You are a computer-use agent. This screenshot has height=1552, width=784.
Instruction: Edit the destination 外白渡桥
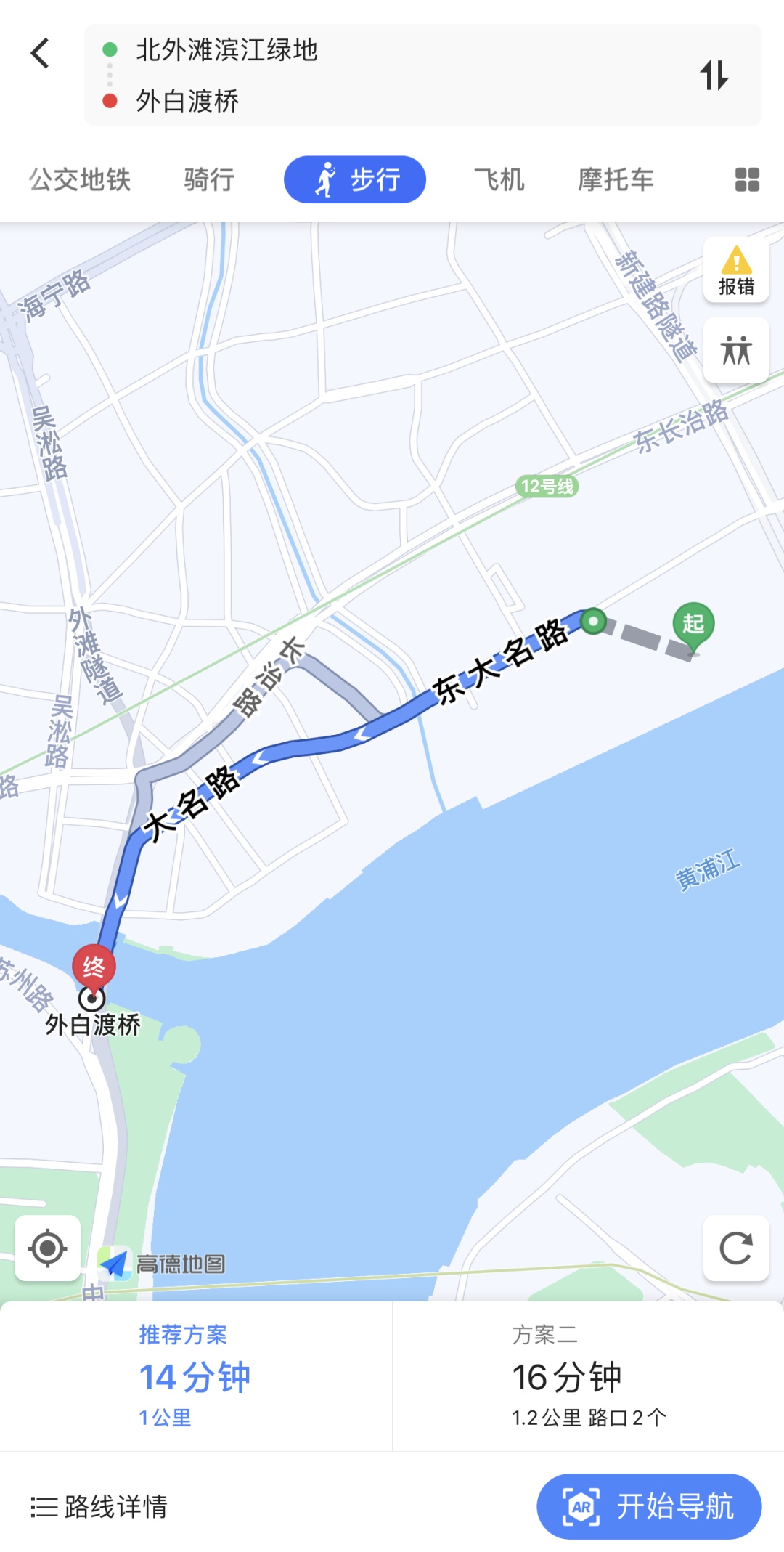[x=187, y=101]
